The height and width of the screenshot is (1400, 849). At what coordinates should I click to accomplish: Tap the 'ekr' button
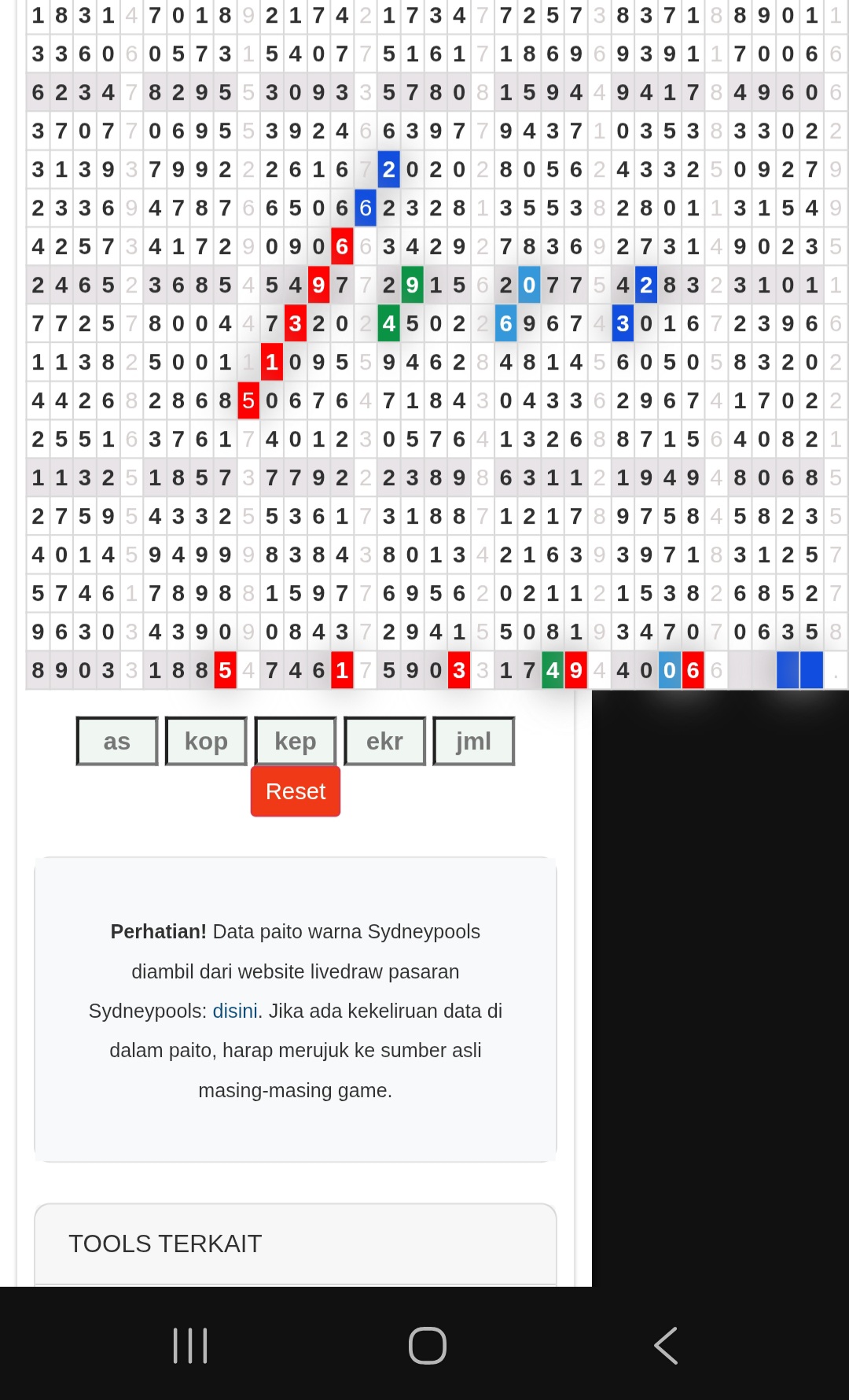[x=384, y=741]
